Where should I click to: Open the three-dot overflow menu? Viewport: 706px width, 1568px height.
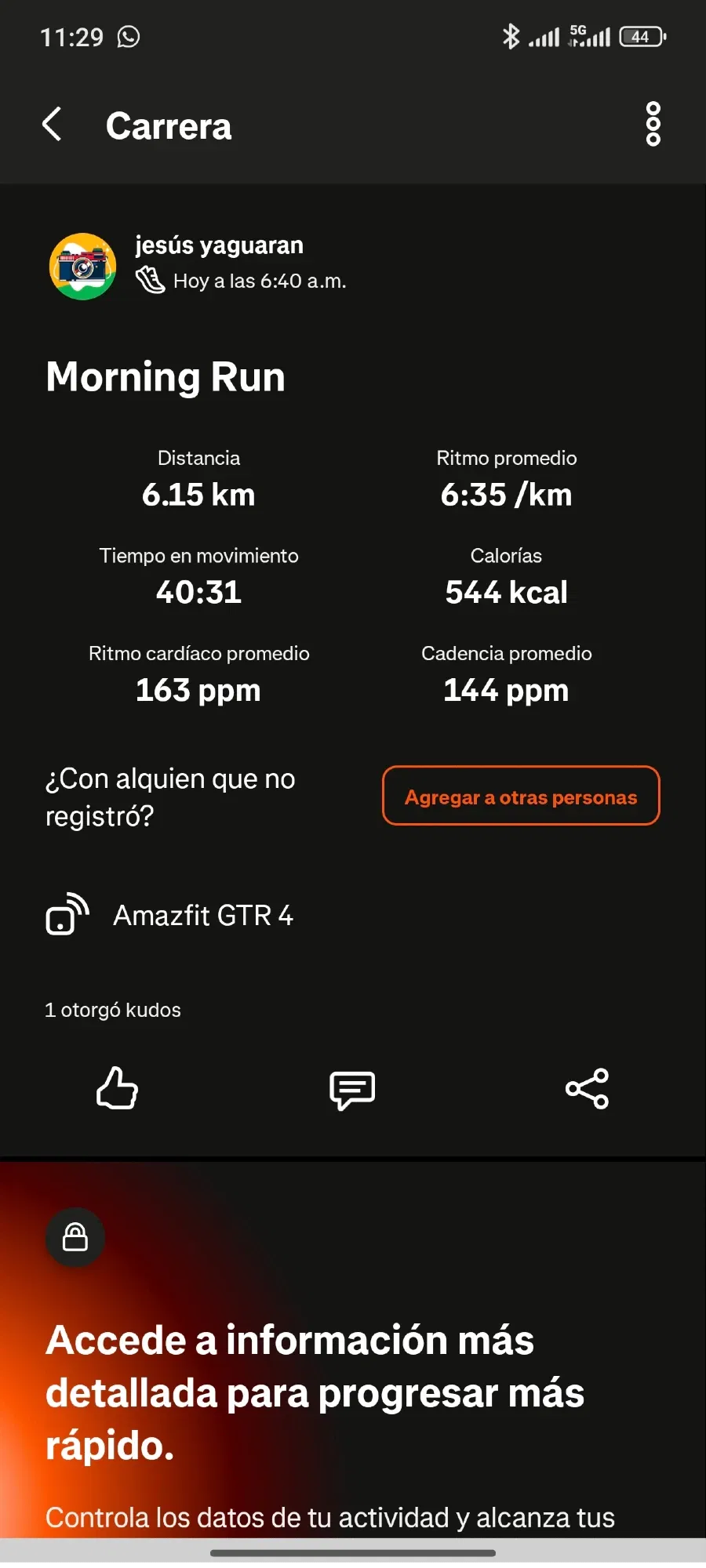pos(653,125)
